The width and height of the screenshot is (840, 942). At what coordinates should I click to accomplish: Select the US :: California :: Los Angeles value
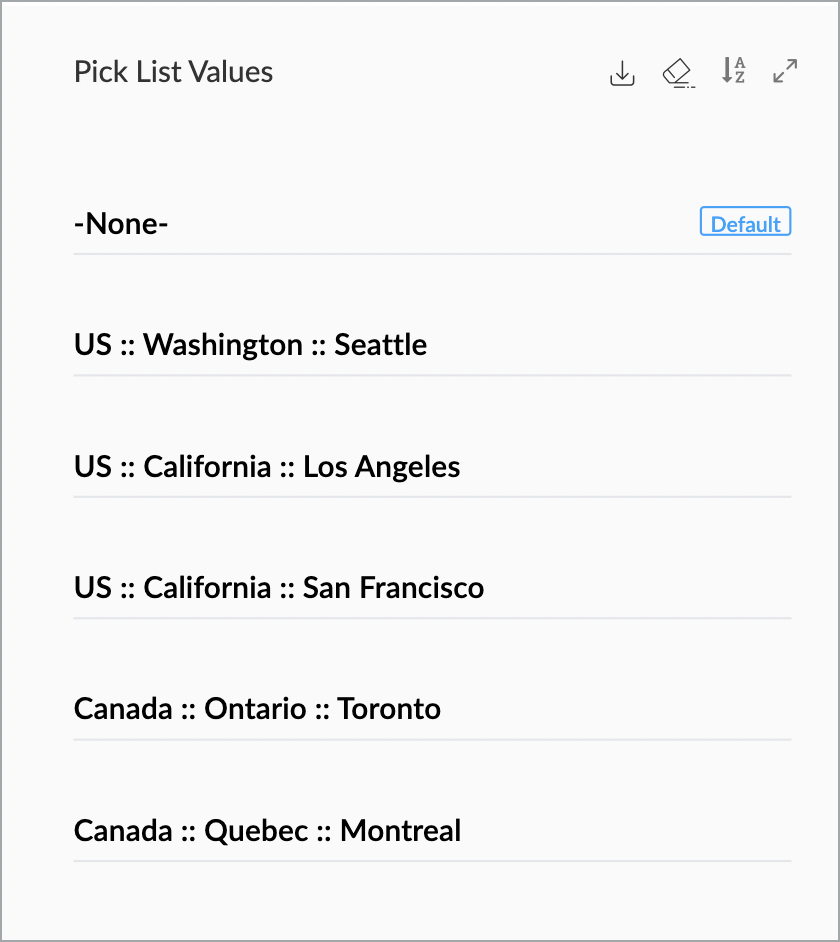point(267,467)
